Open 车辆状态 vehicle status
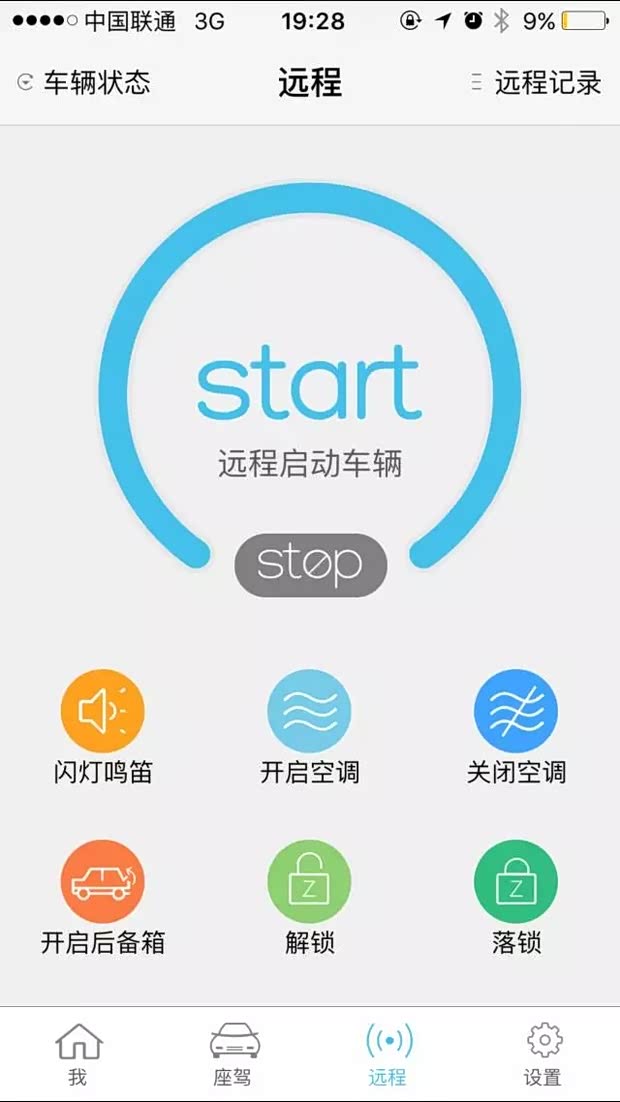This screenshot has height=1102, width=620. pos(85,82)
